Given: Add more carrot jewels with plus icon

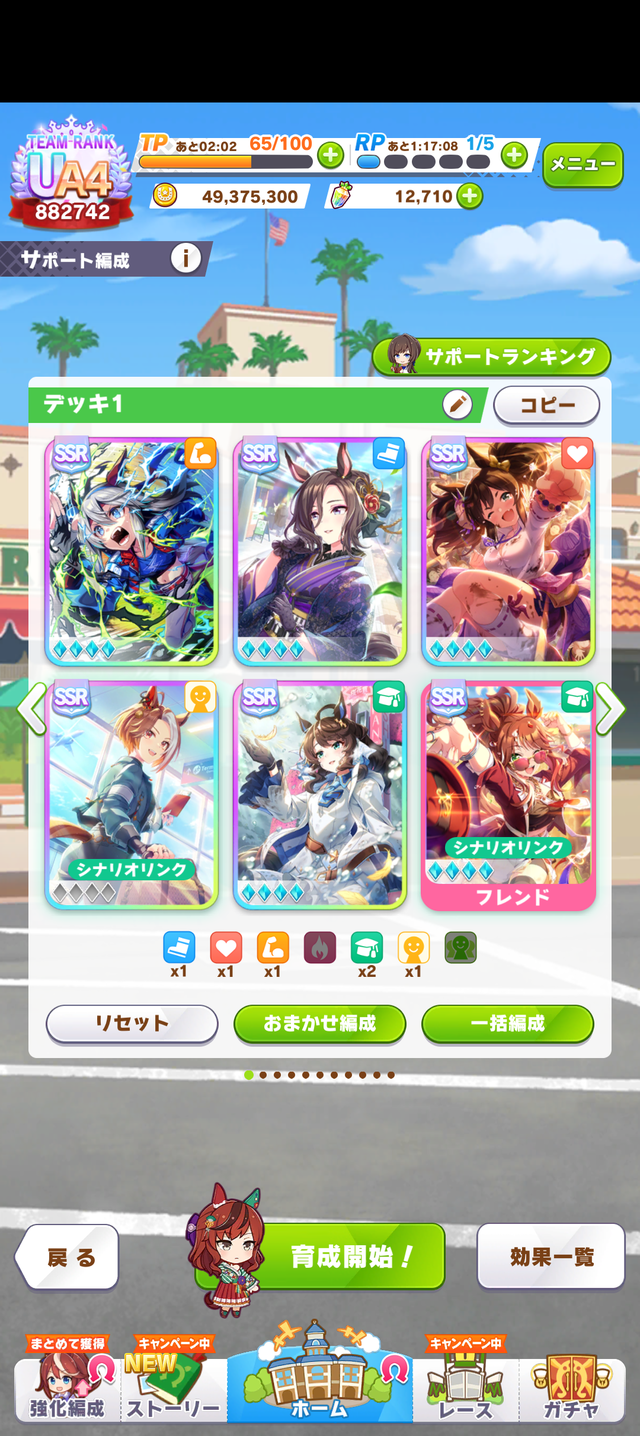Looking at the screenshot, I should 470,196.
